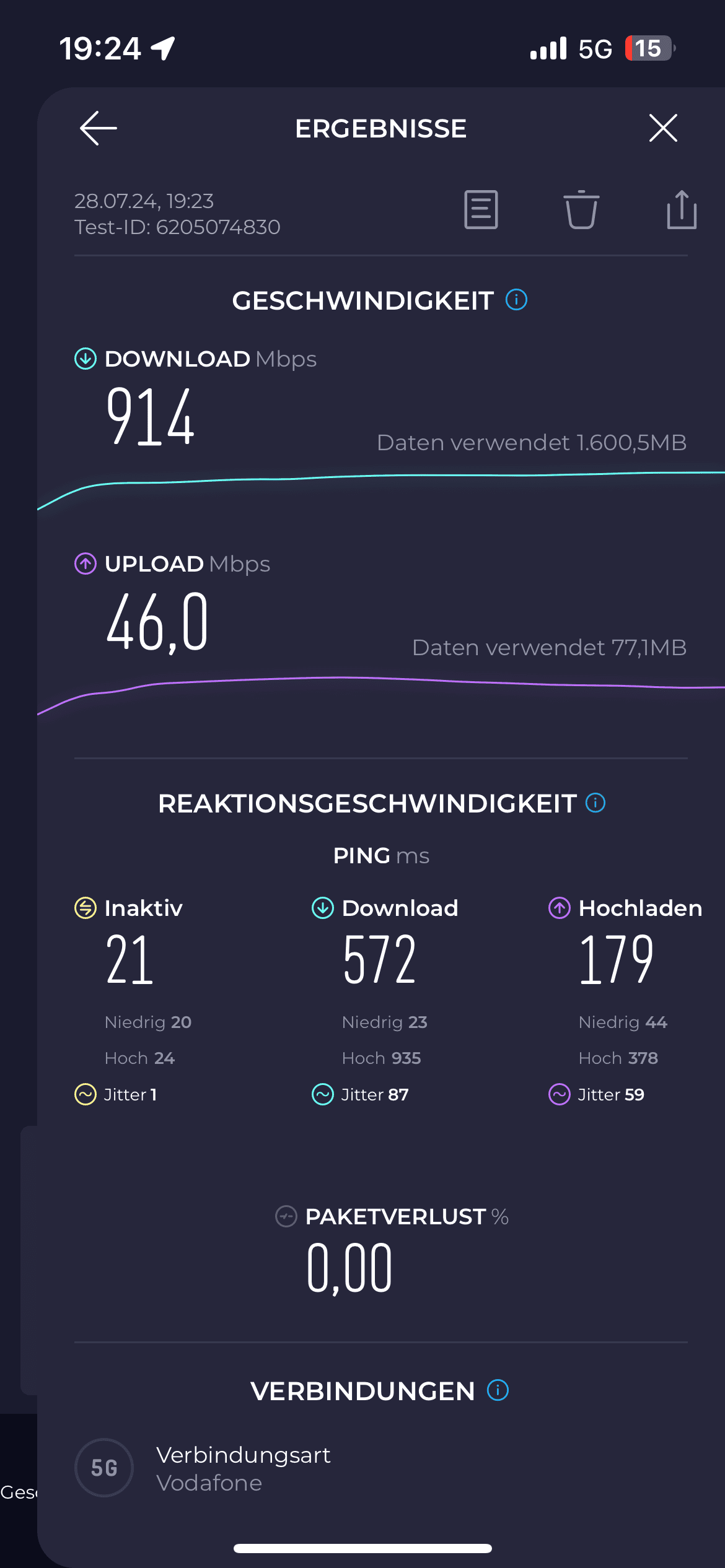The height and width of the screenshot is (1568, 725).
Task: Show info about Verbindungen
Action: pos(498,1390)
